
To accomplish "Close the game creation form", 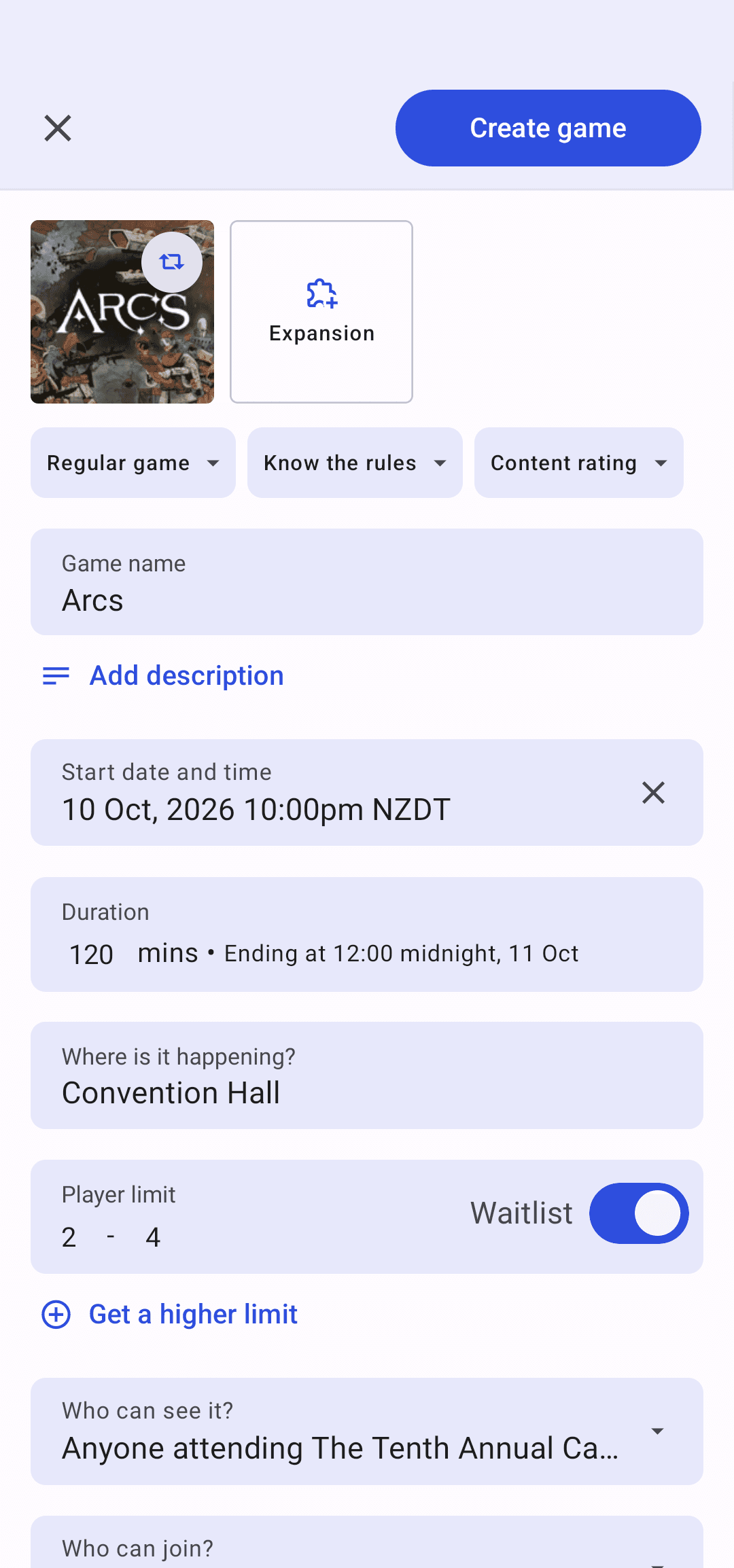I will coord(57,128).
